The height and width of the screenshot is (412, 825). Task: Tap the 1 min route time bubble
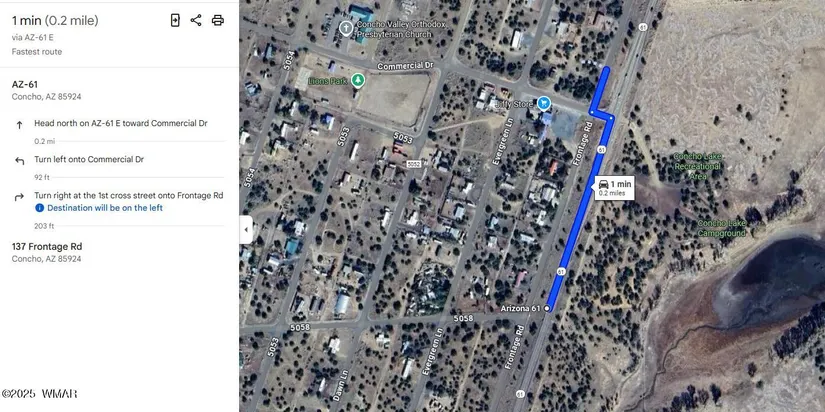pos(614,187)
